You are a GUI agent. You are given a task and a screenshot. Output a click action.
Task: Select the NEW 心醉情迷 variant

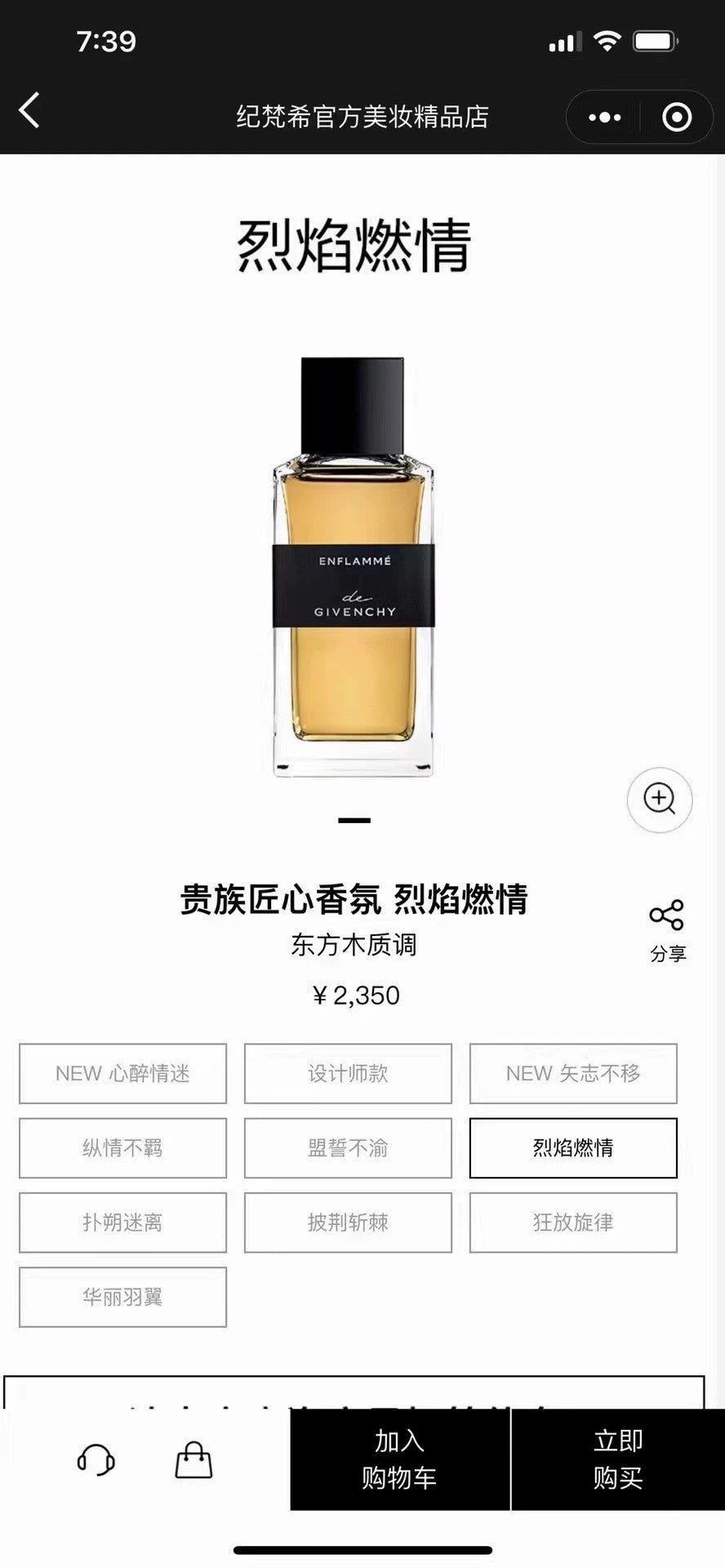122,1073
